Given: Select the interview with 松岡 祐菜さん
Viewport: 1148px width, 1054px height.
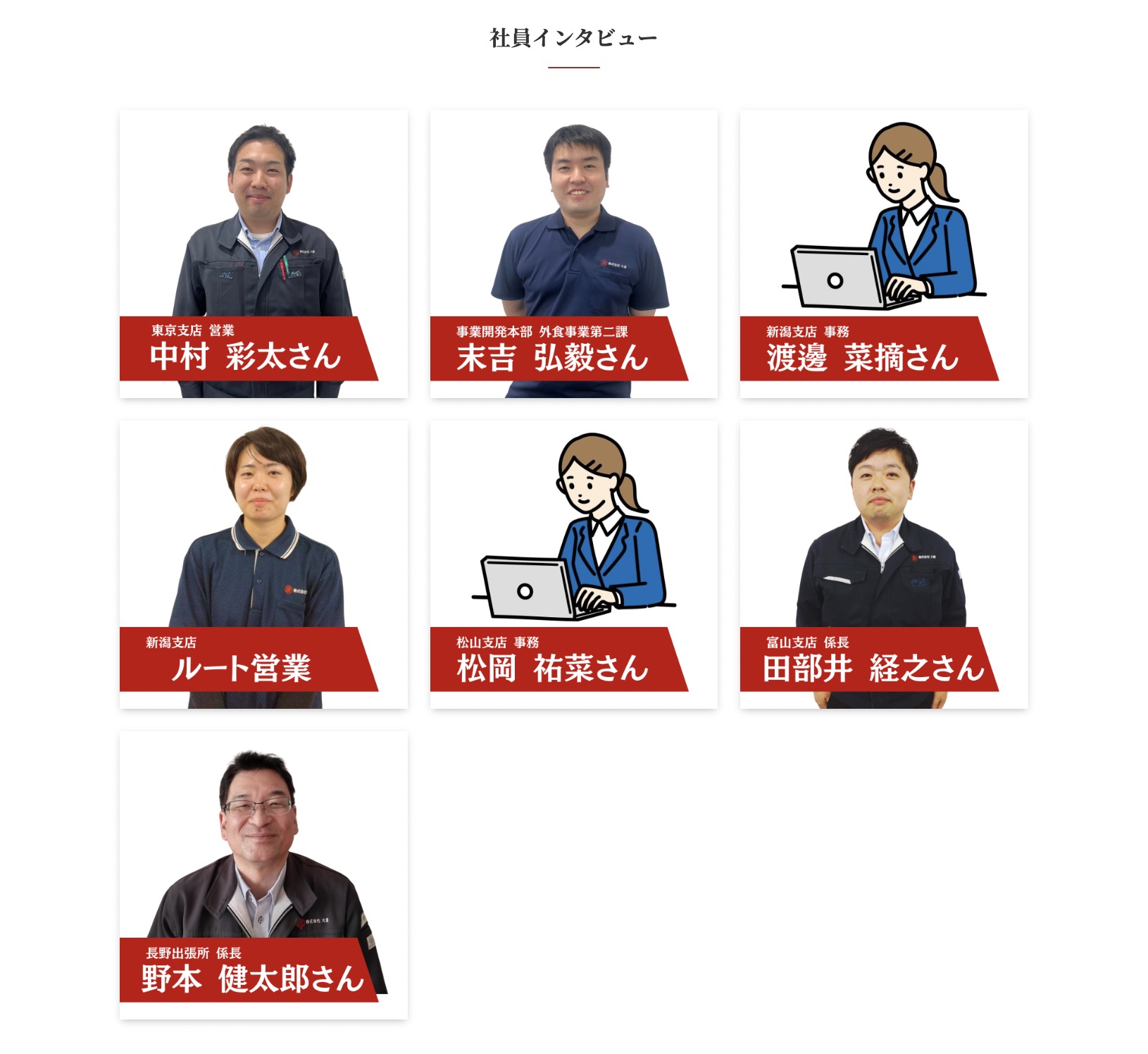Looking at the screenshot, I should click(573, 564).
